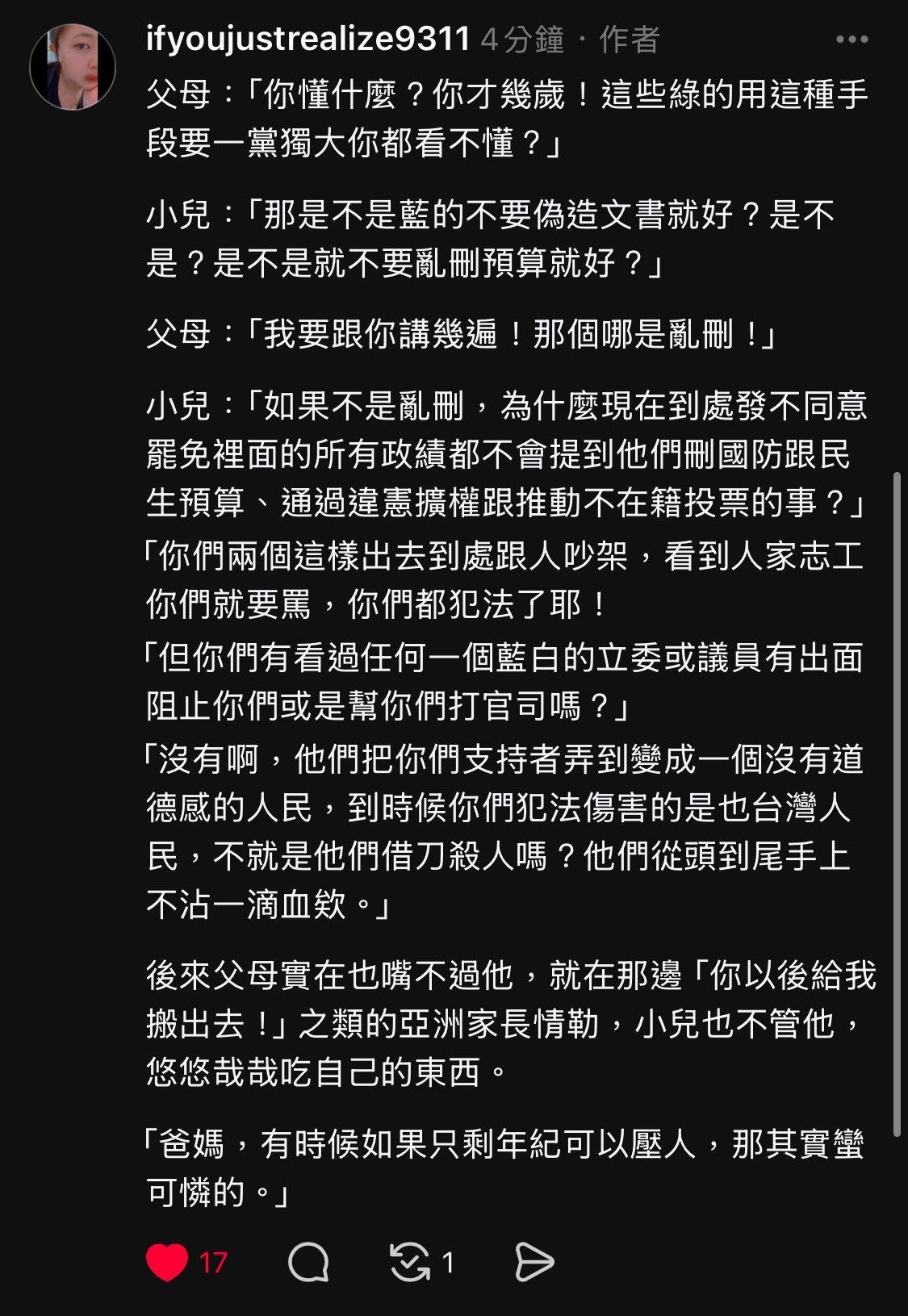Open the post's three-dot overflow menu

pos(852,40)
